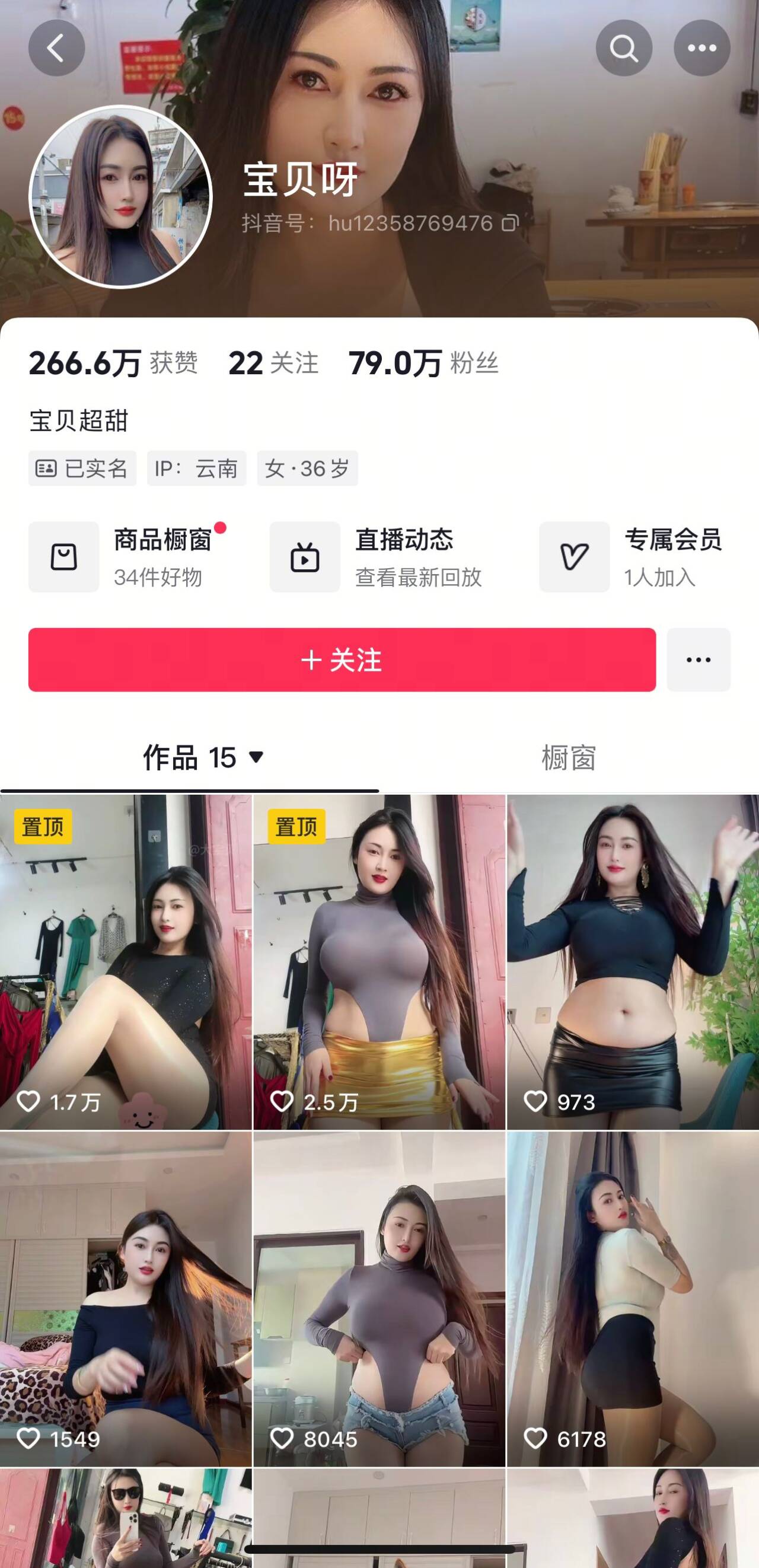Copy the Douyin ID number
Viewport: 759px width, 1568px height.
point(509,224)
